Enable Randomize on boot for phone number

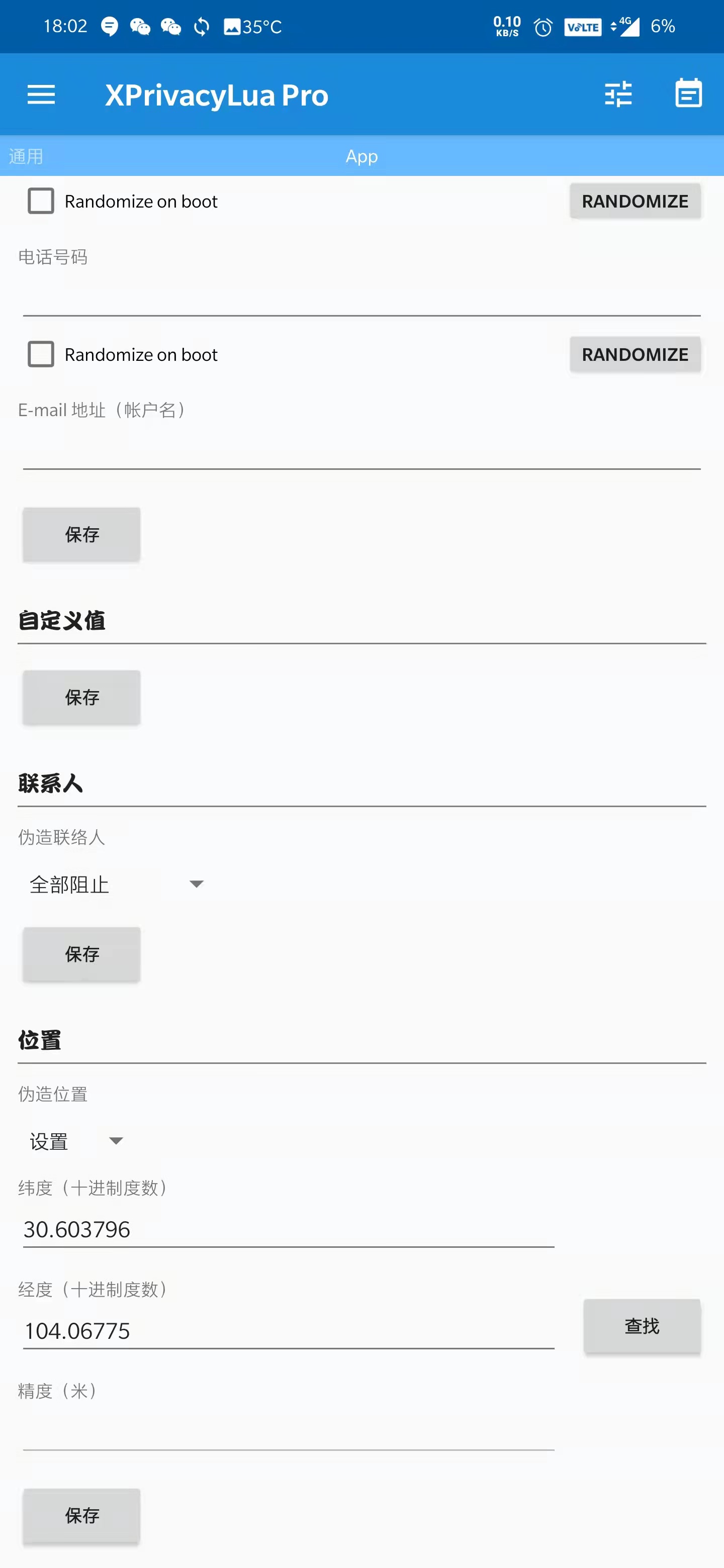click(41, 201)
